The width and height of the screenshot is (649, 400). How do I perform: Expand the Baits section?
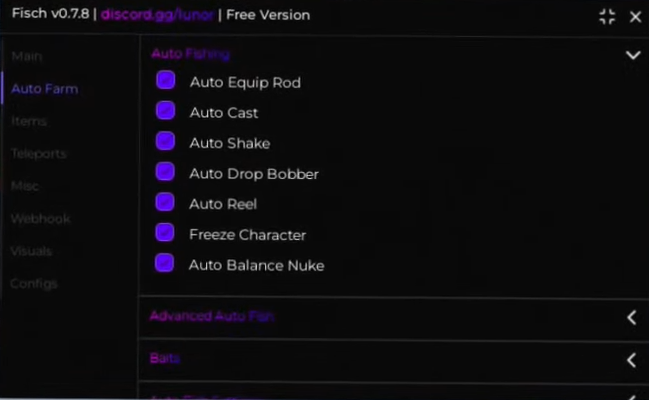[x=632, y=360]
